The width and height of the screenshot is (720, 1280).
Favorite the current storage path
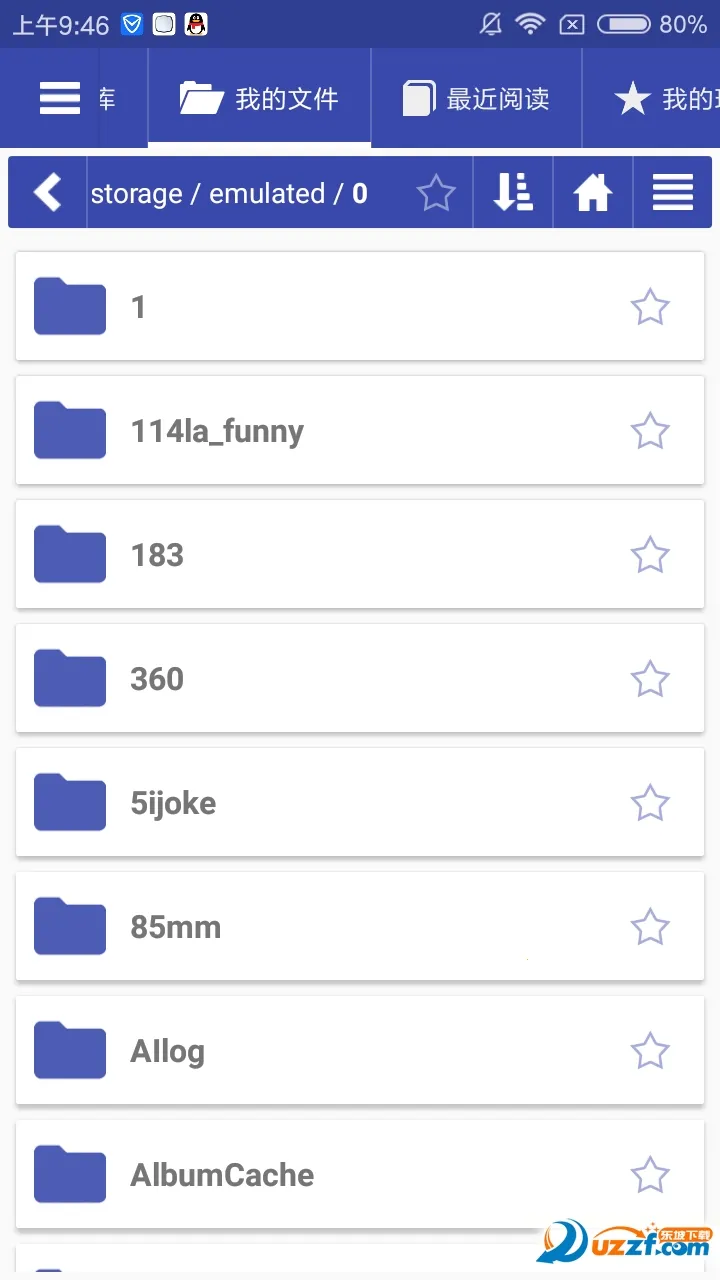[435, 193]
